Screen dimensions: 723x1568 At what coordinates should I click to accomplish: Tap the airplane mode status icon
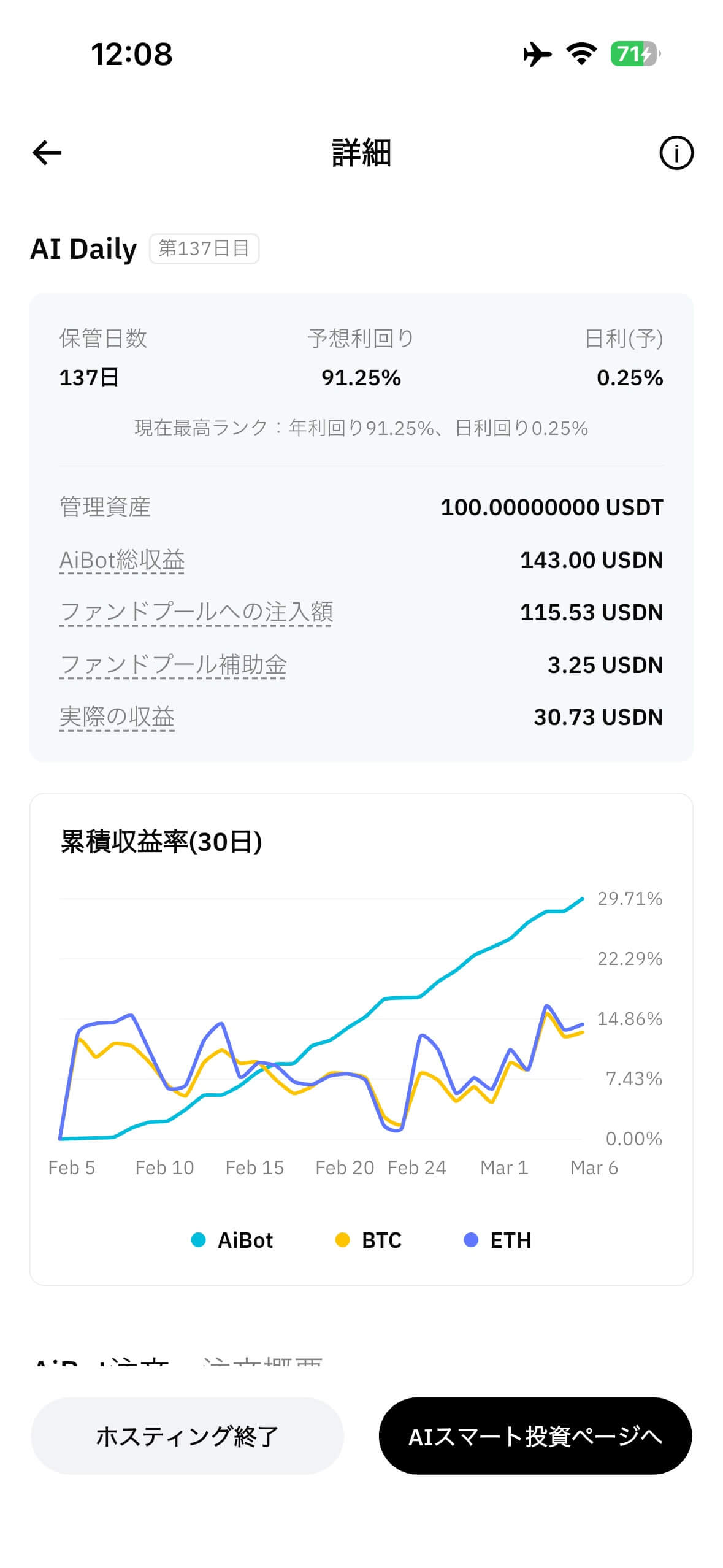[x=538, y=55]
